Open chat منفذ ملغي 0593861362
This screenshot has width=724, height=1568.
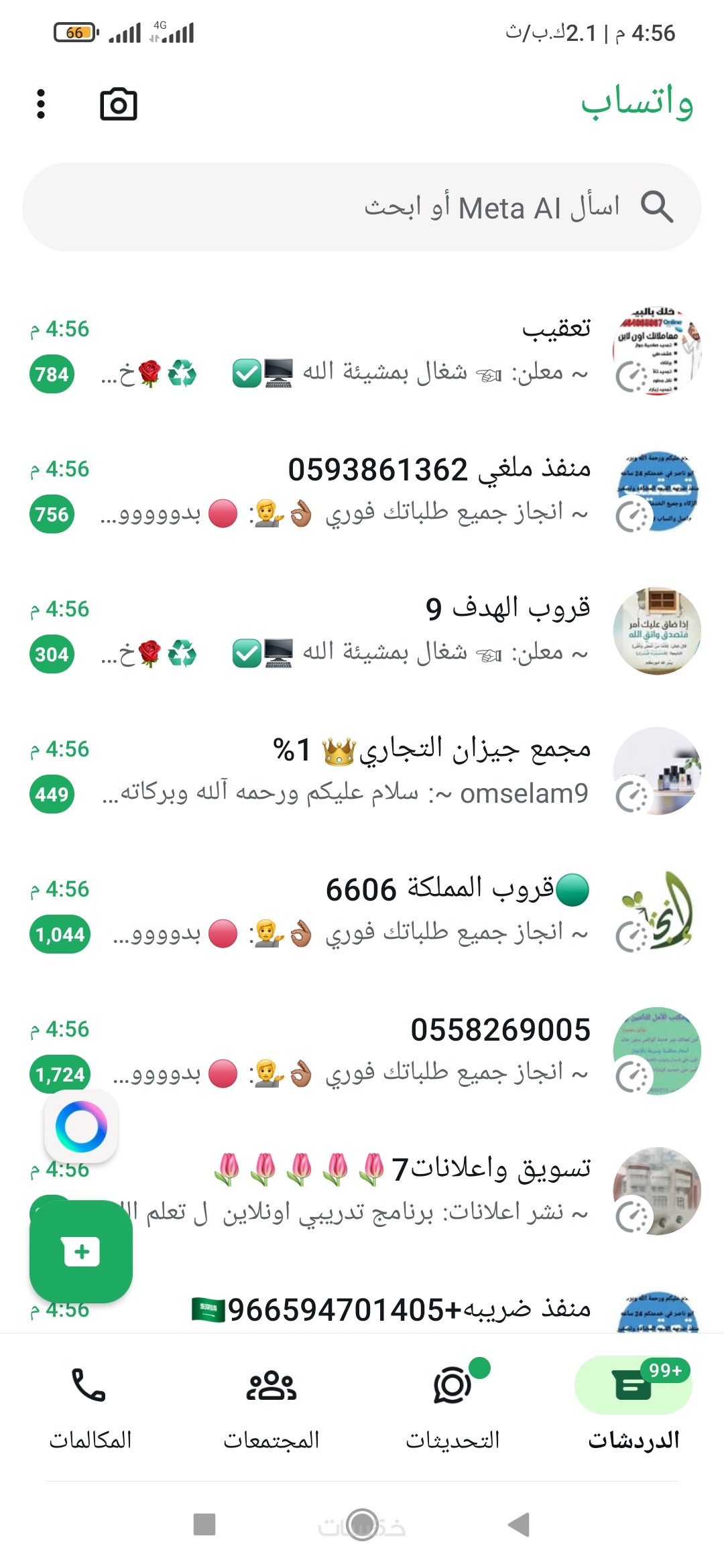(x=375, y=491)
